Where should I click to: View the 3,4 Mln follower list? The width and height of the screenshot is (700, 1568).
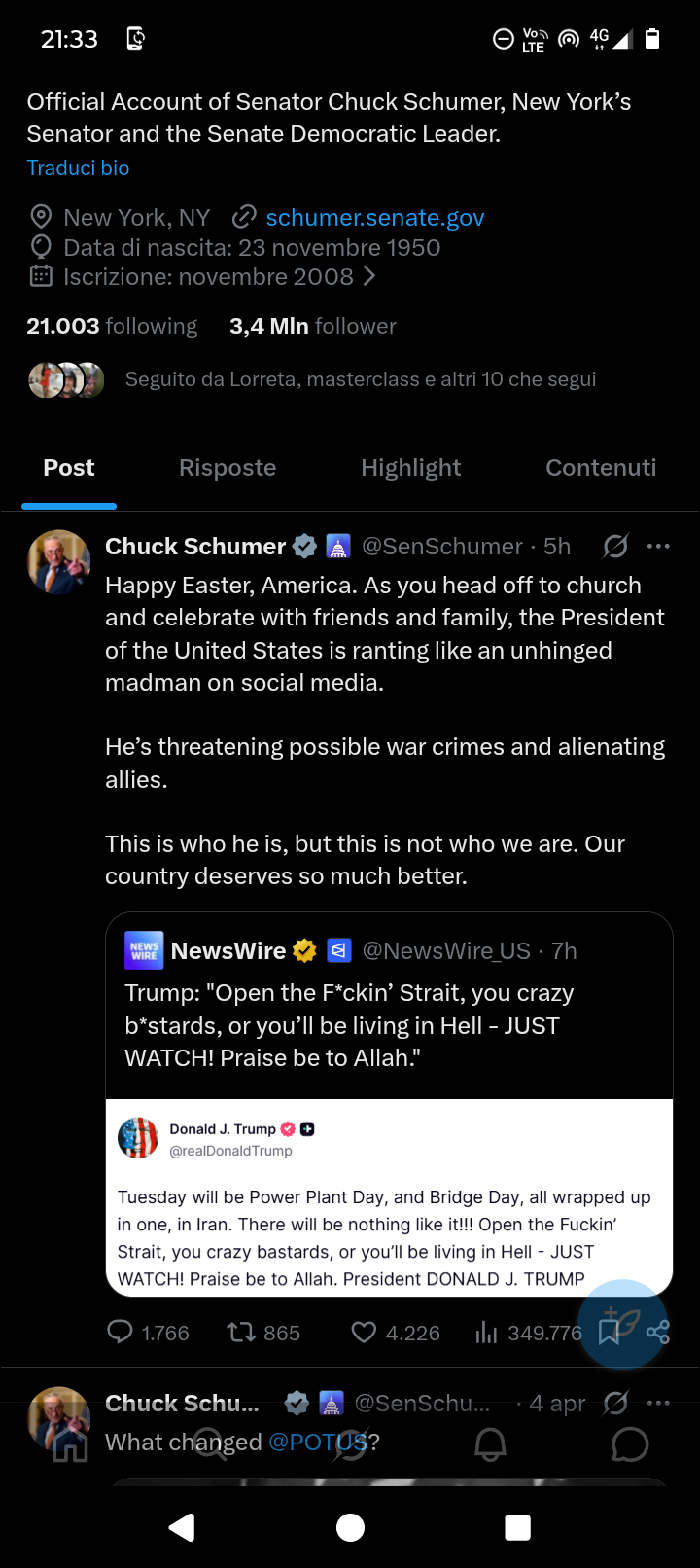point(313,326)
